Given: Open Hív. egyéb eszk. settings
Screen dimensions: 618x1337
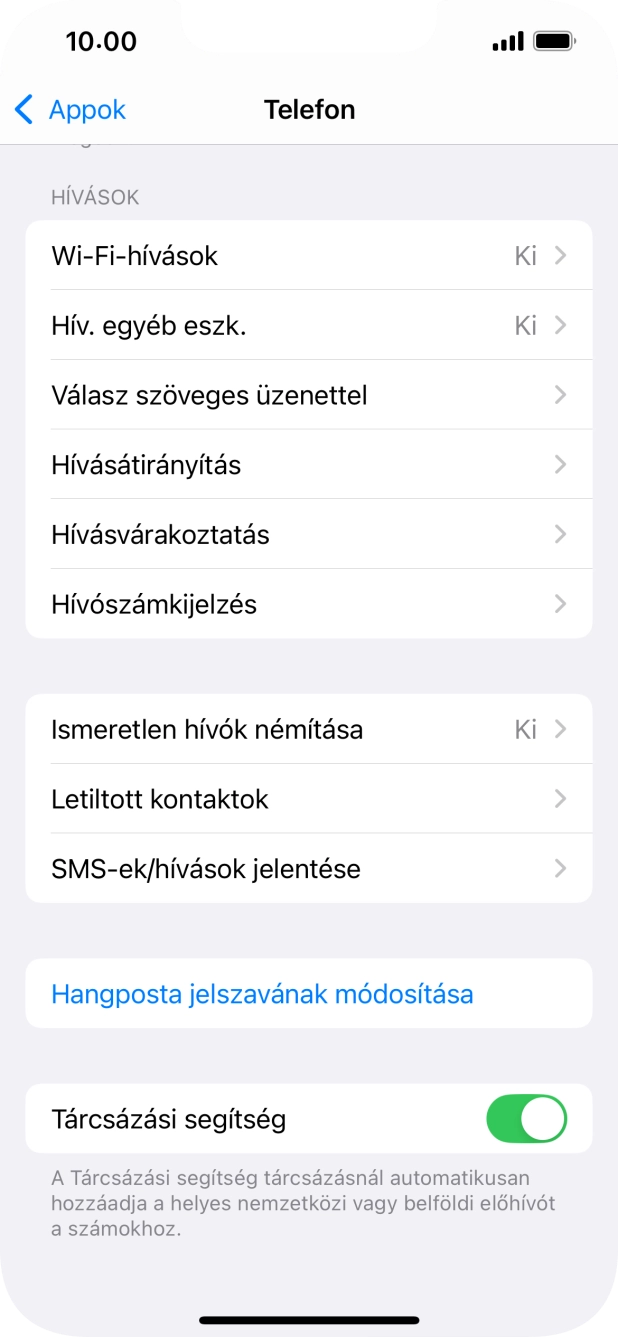Looking at the screenshot, I should pos(308,326).
